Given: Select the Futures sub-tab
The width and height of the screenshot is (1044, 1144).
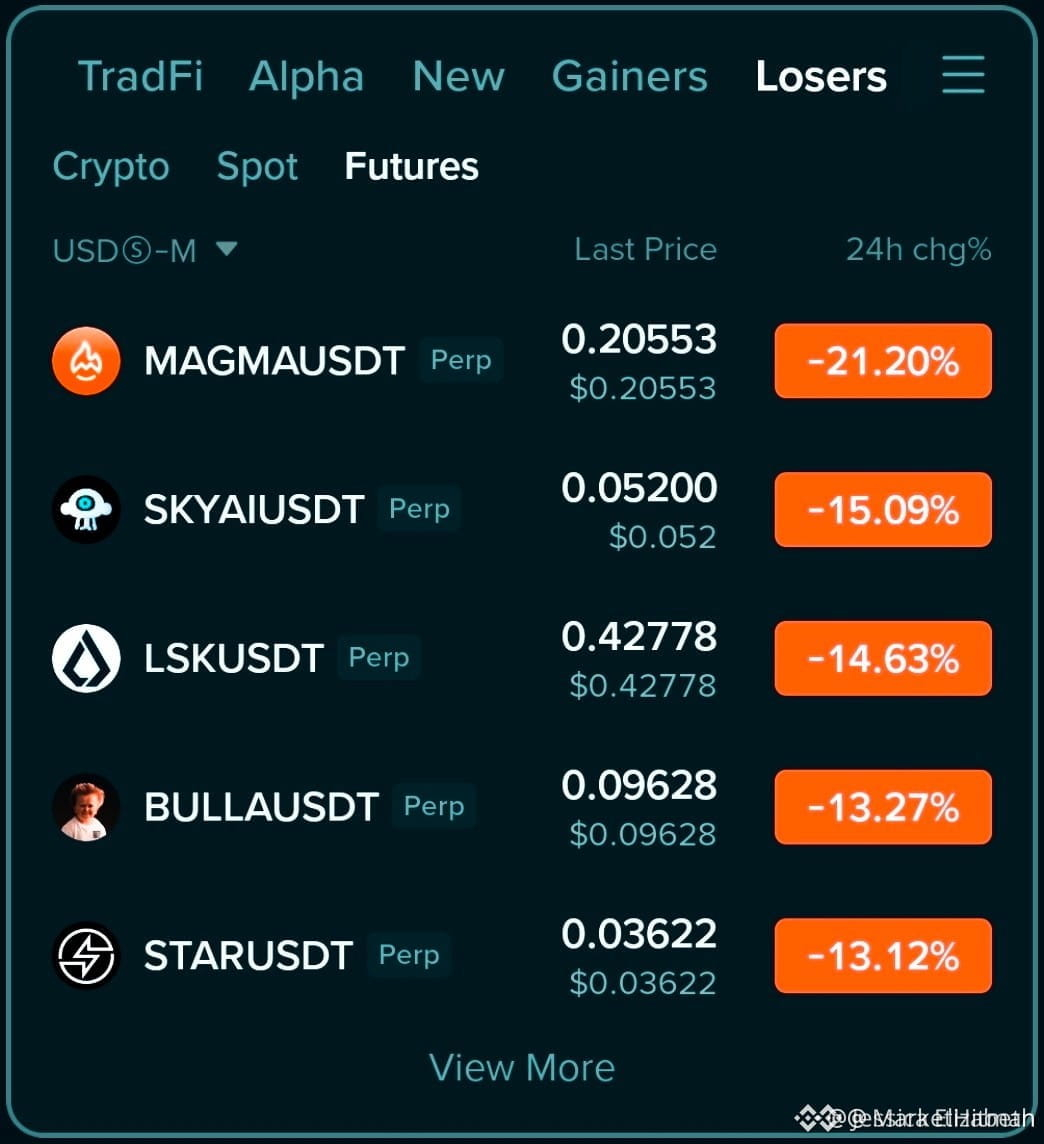Looking at the screenshot, I should click(411, 166).
